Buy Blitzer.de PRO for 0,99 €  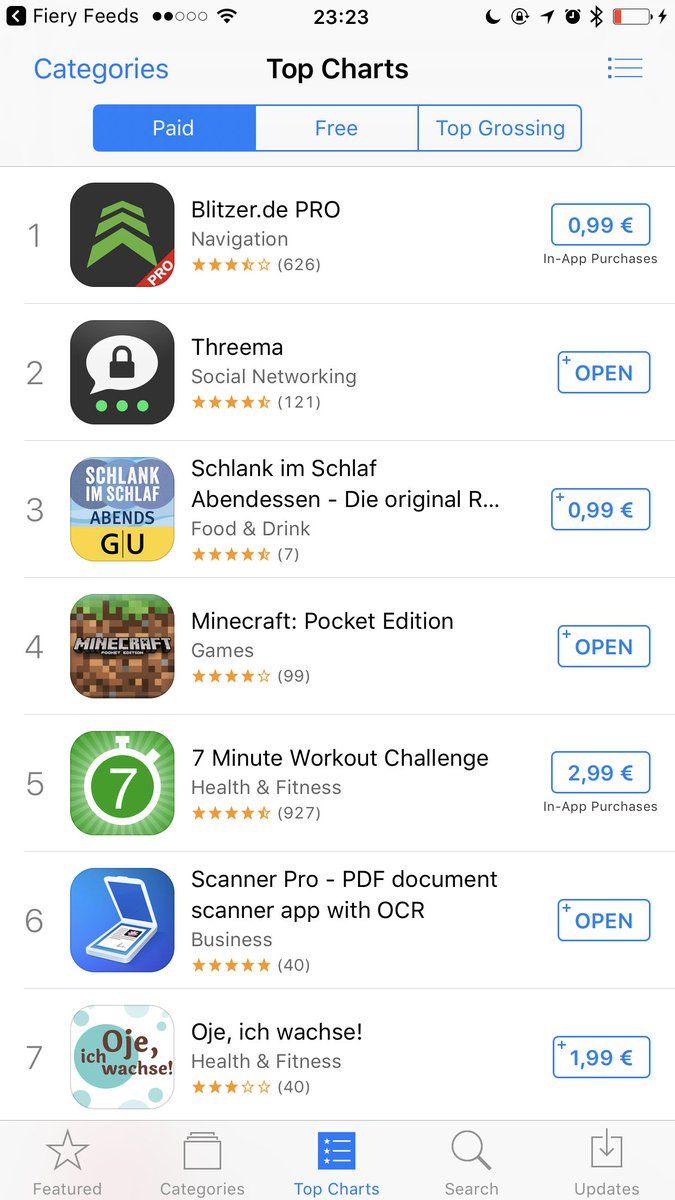point(600,225)
